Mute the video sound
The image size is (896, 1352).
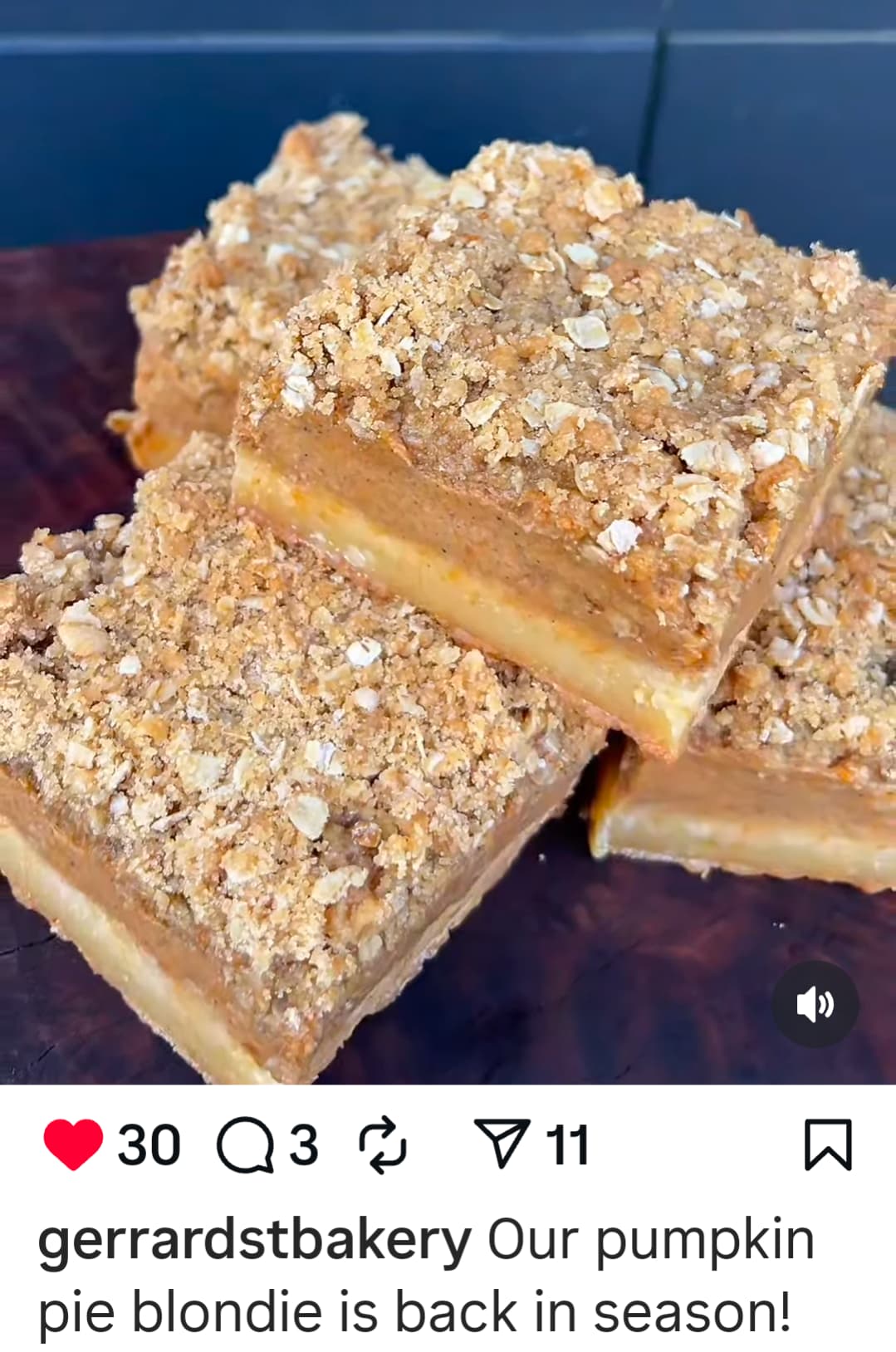pyautogui.click(x=815, y=1005)
